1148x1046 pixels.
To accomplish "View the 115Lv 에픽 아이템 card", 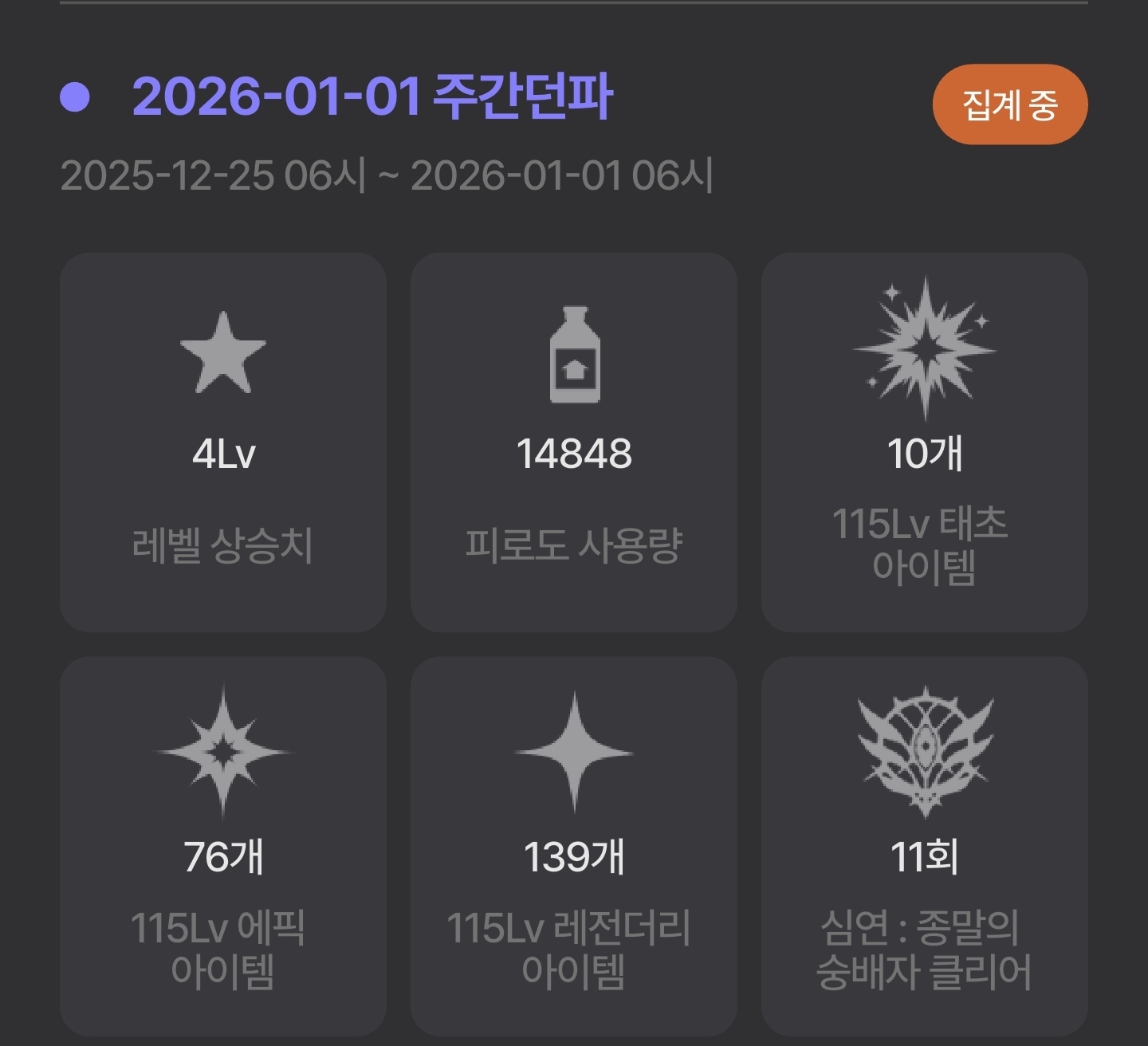I will tap(223, 845).
